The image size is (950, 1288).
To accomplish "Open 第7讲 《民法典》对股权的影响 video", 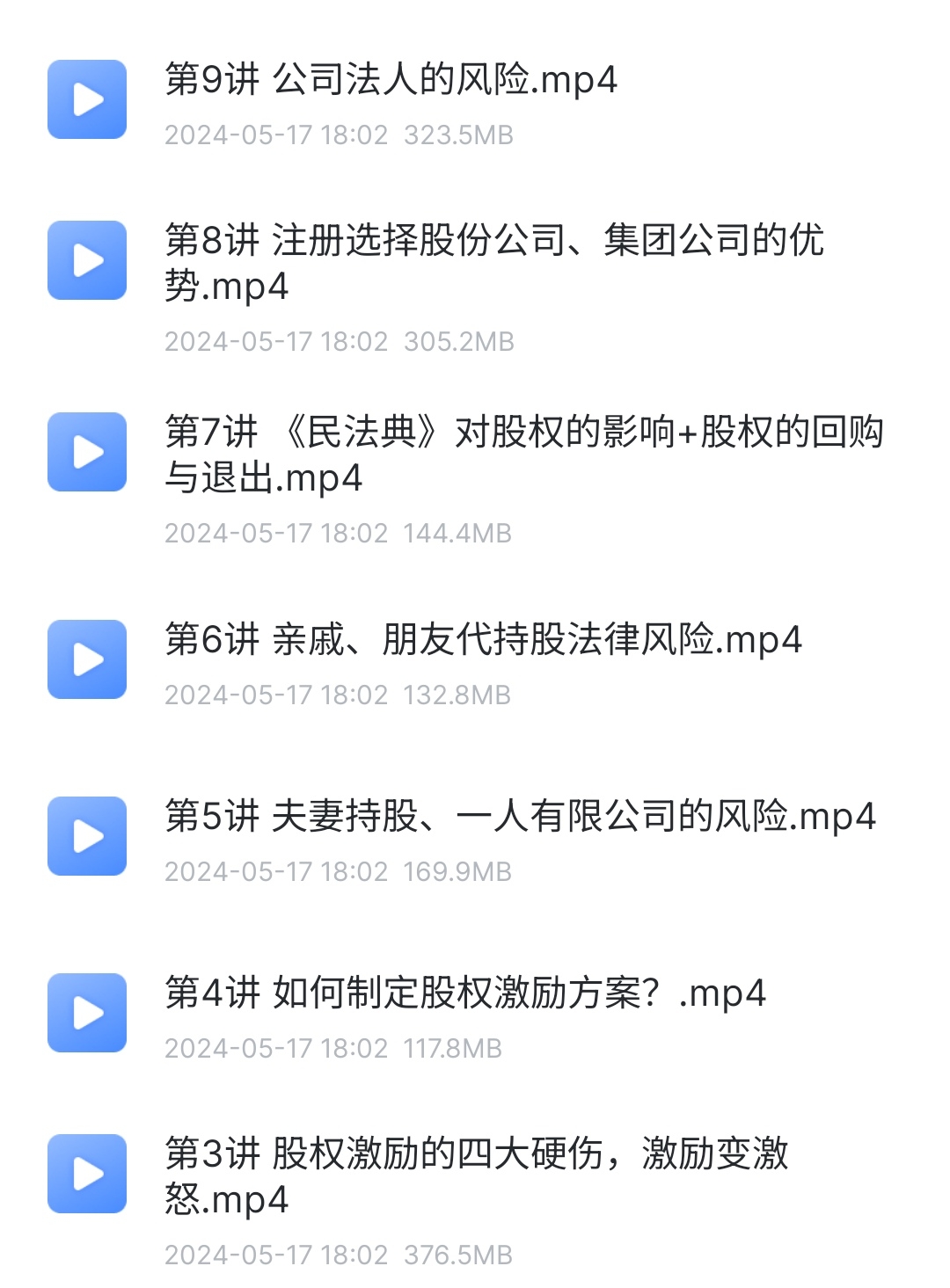I will [x=523, y=454].
